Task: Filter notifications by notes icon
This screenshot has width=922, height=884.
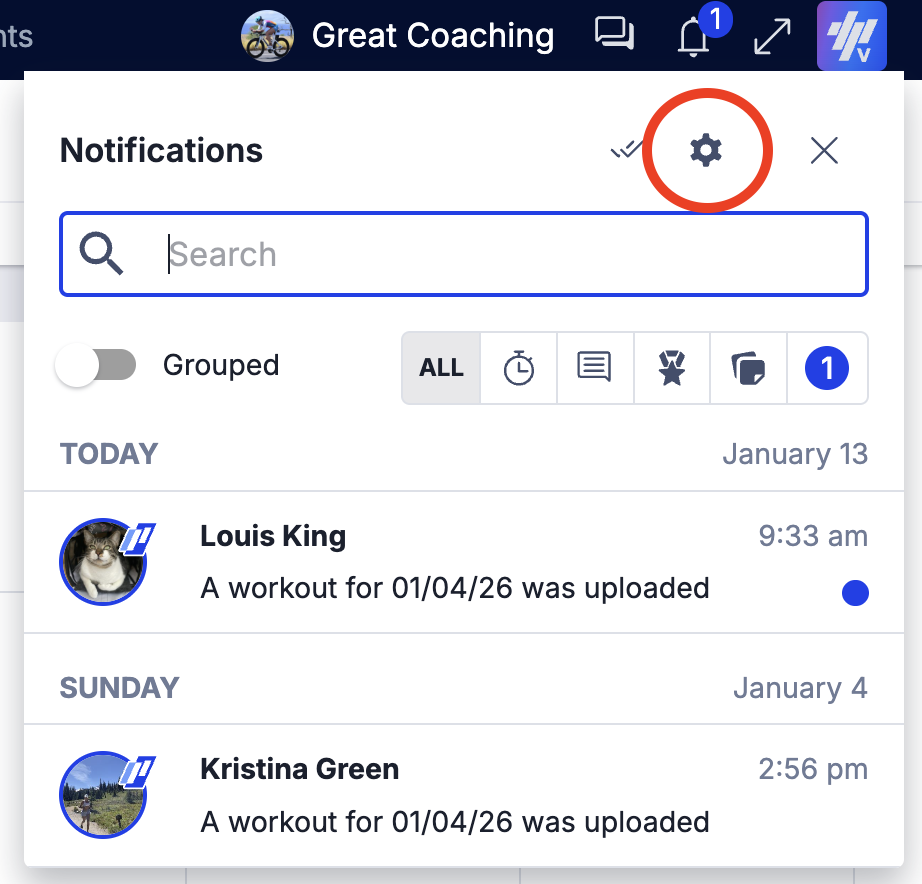Action: 749,368
